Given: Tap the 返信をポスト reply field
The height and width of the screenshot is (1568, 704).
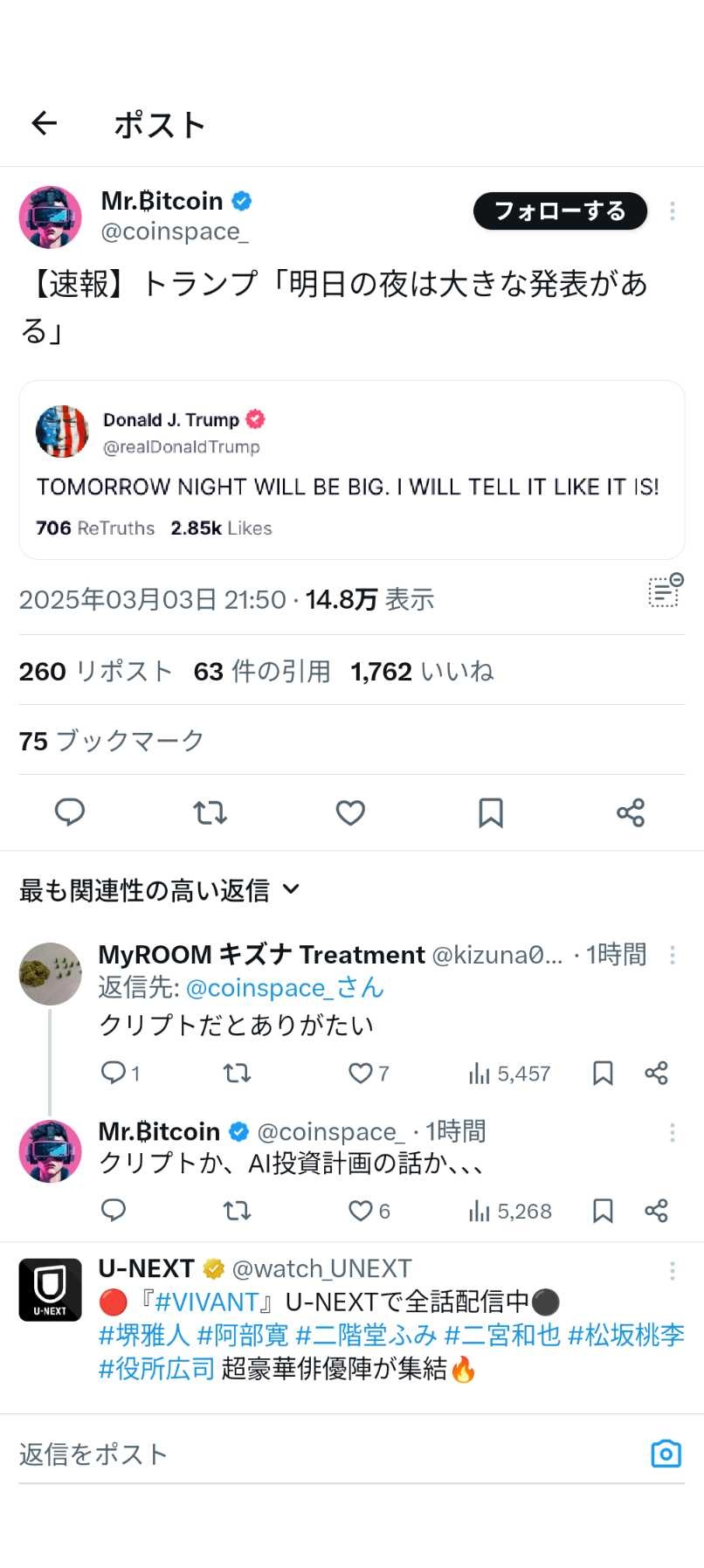Looking at the screenshot, I should click(x=323, y=1454).
